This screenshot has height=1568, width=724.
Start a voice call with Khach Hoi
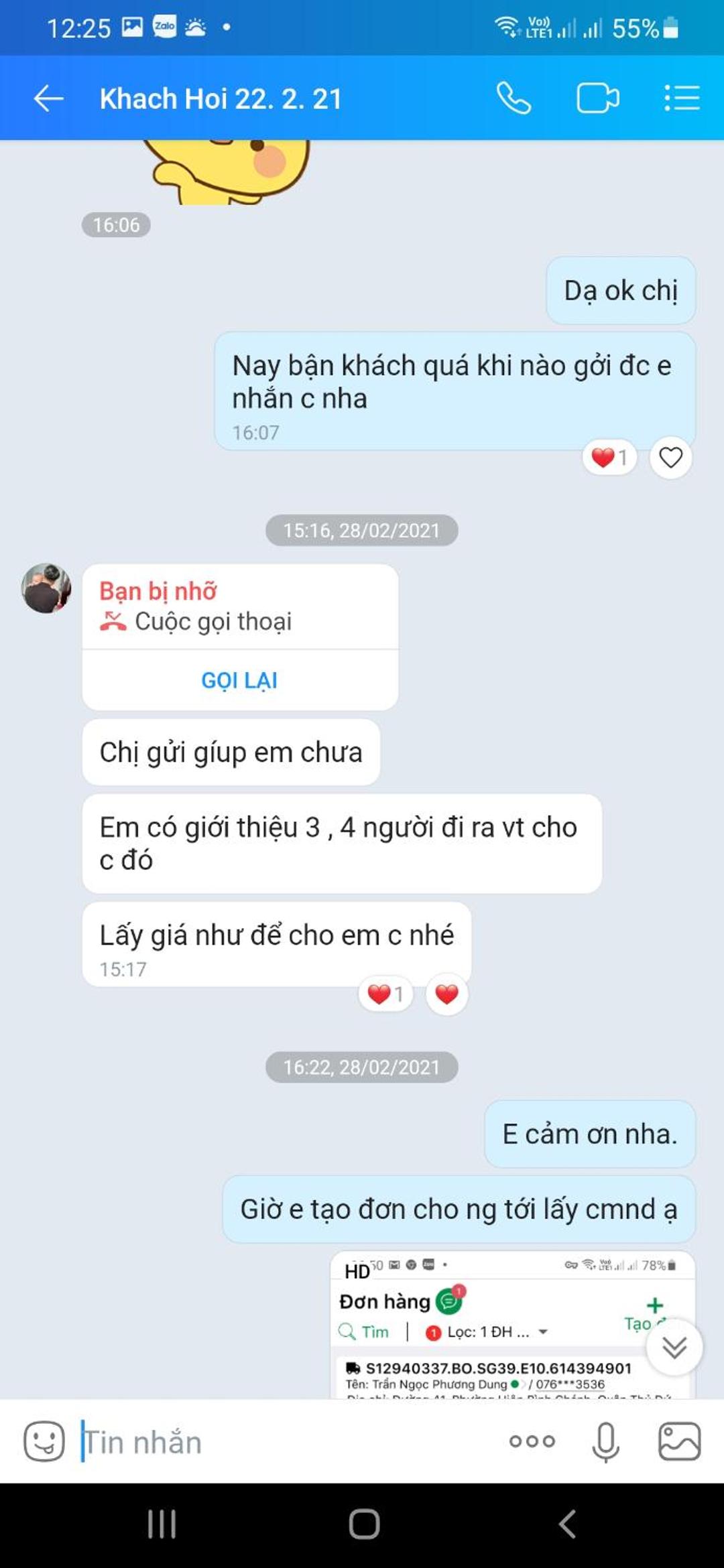[x=514, y=99]
